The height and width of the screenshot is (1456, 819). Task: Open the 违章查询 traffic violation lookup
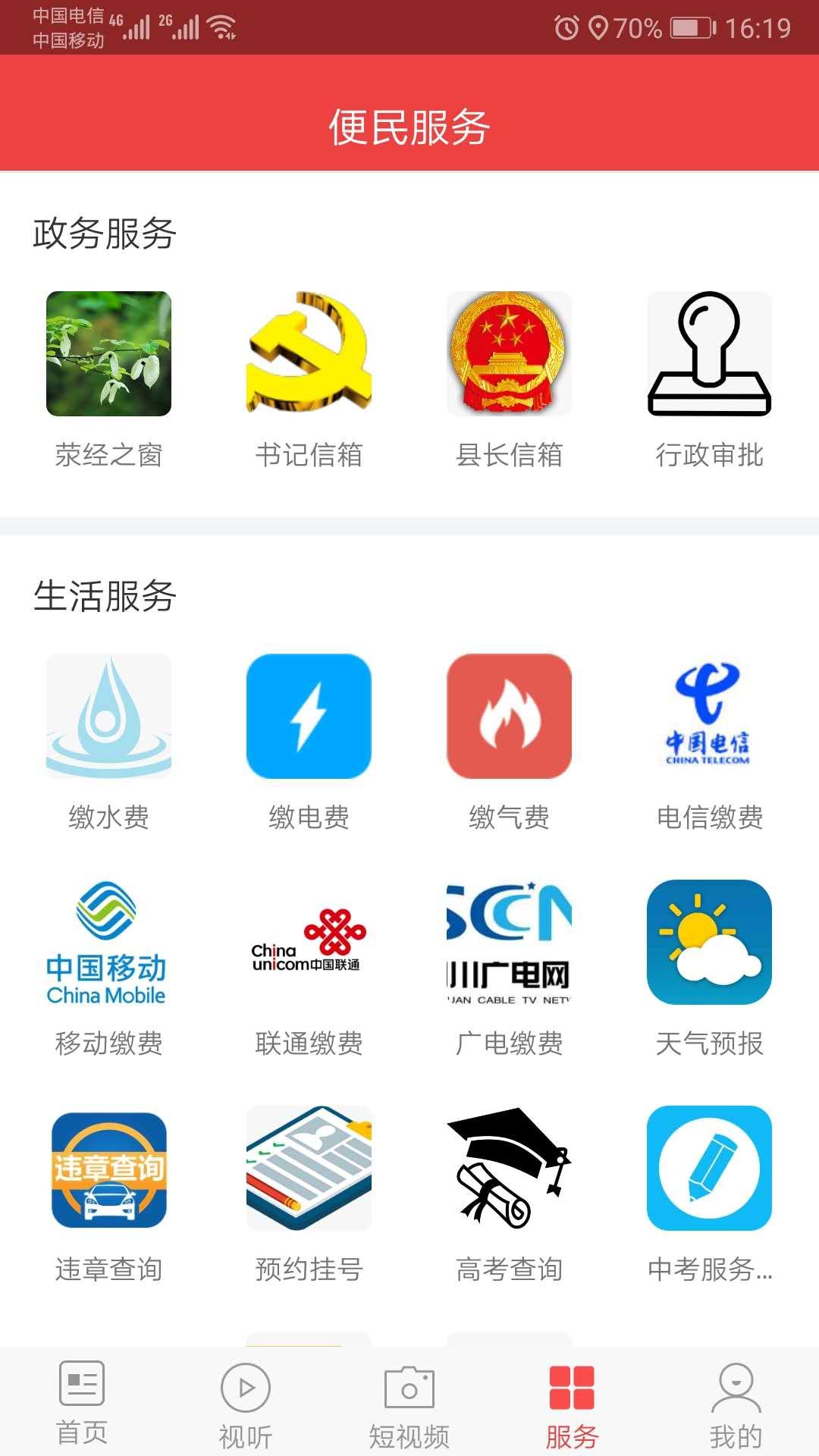click(110, 1168)
